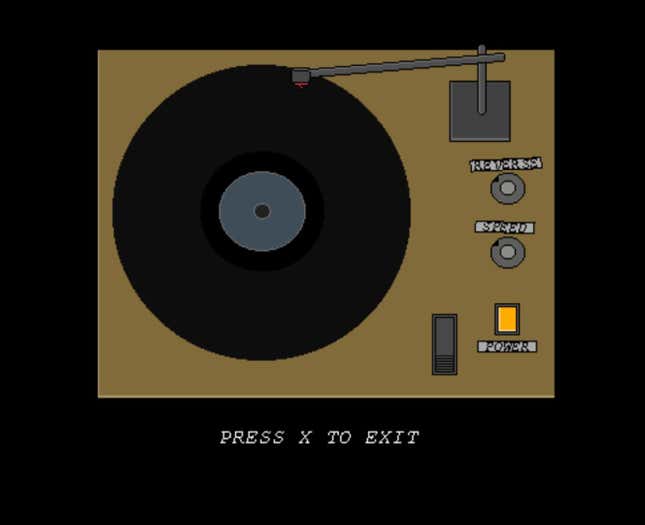Tap the Speed knob

click(508, 252)
